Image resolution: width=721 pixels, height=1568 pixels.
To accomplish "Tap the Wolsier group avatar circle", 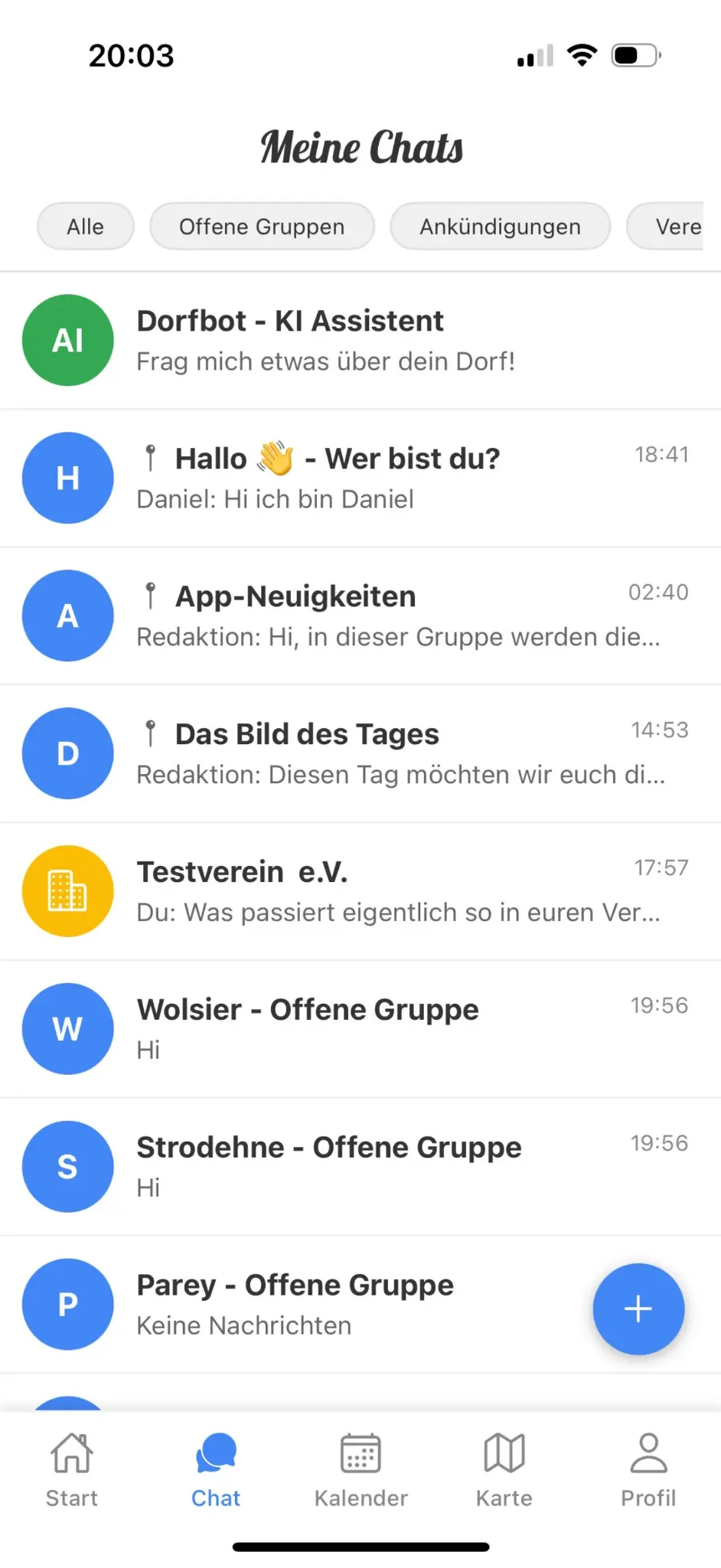I will coord(67,1028).
